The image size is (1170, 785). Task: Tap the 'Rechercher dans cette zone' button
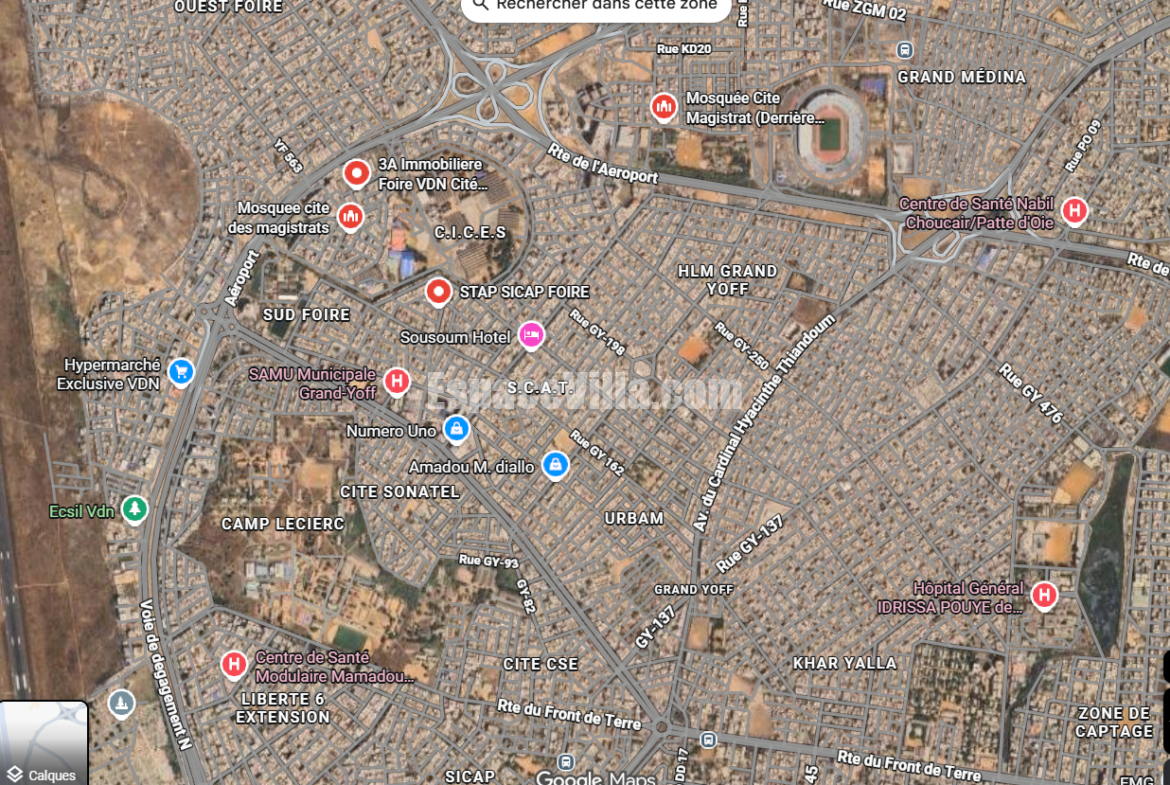pos(596,6)
